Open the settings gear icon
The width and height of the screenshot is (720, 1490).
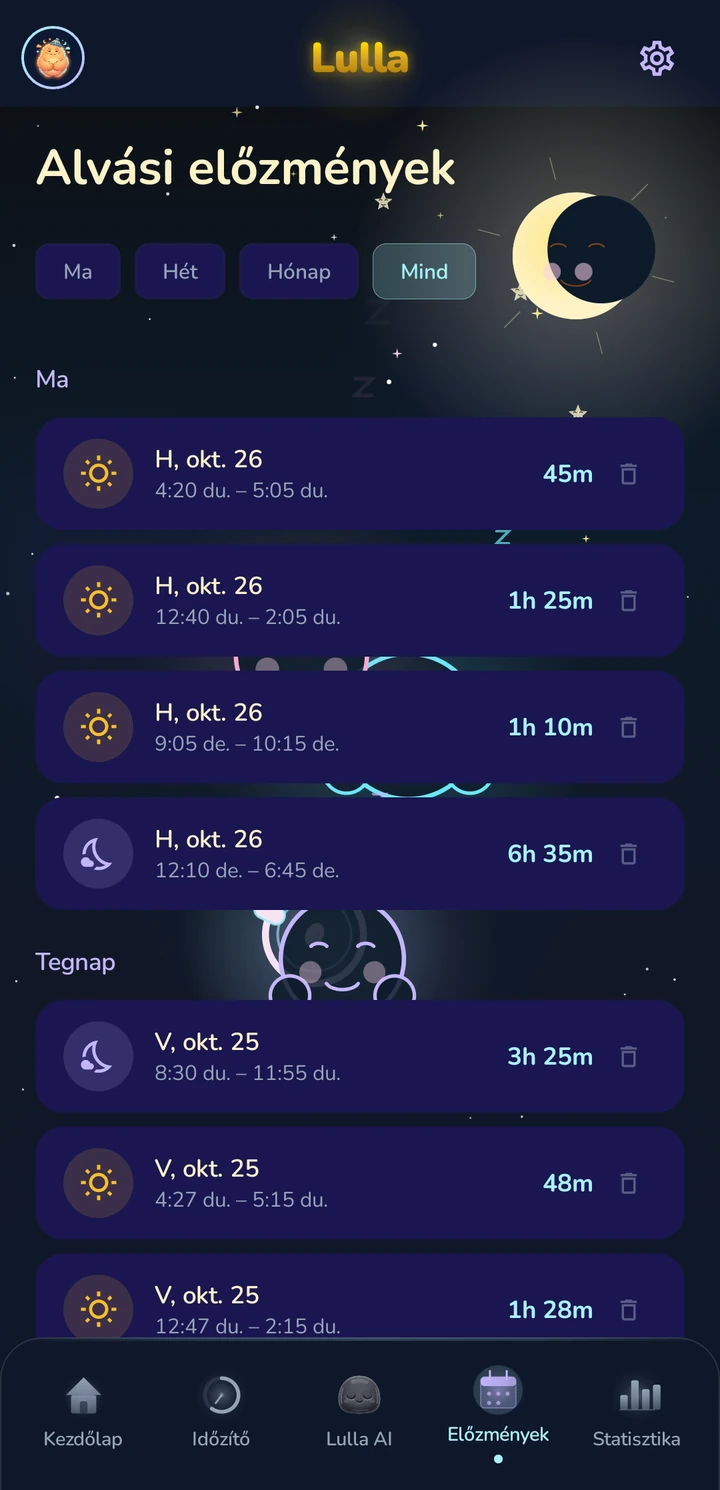tap(657, 58)
